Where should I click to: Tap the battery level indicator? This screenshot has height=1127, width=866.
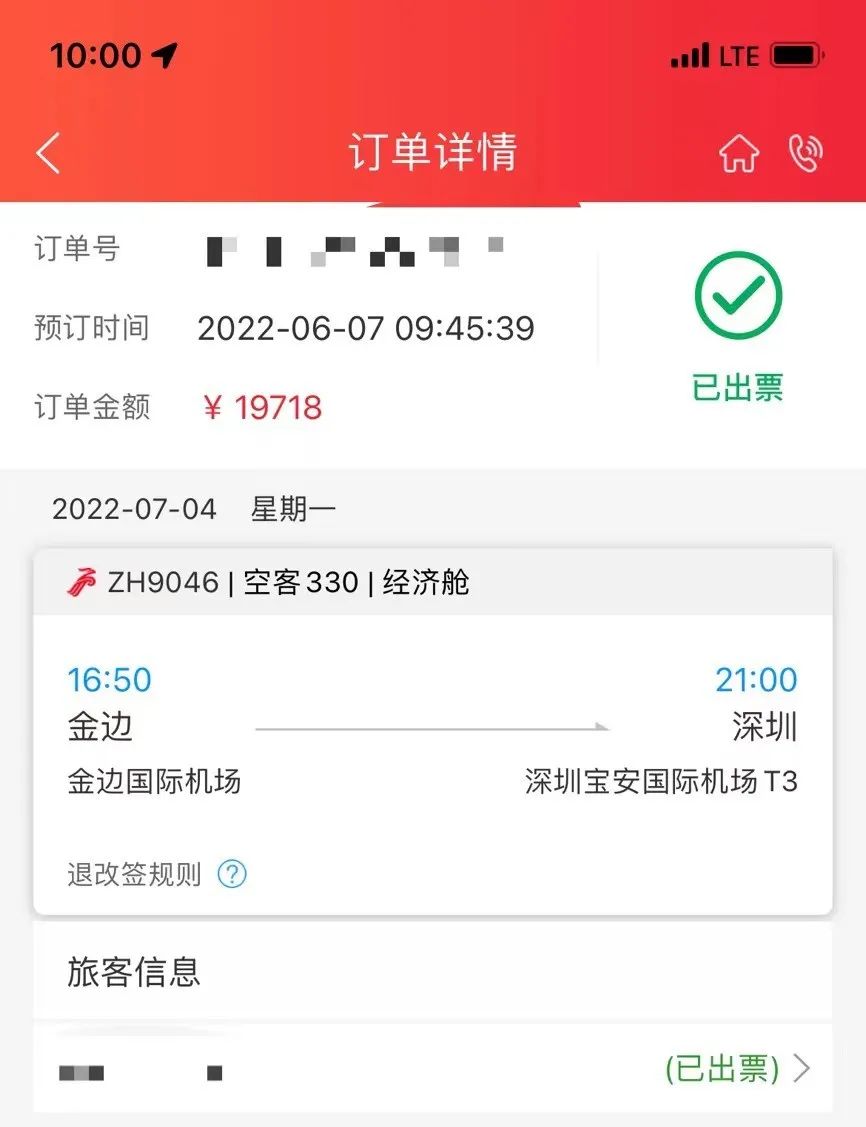(795, 53)
